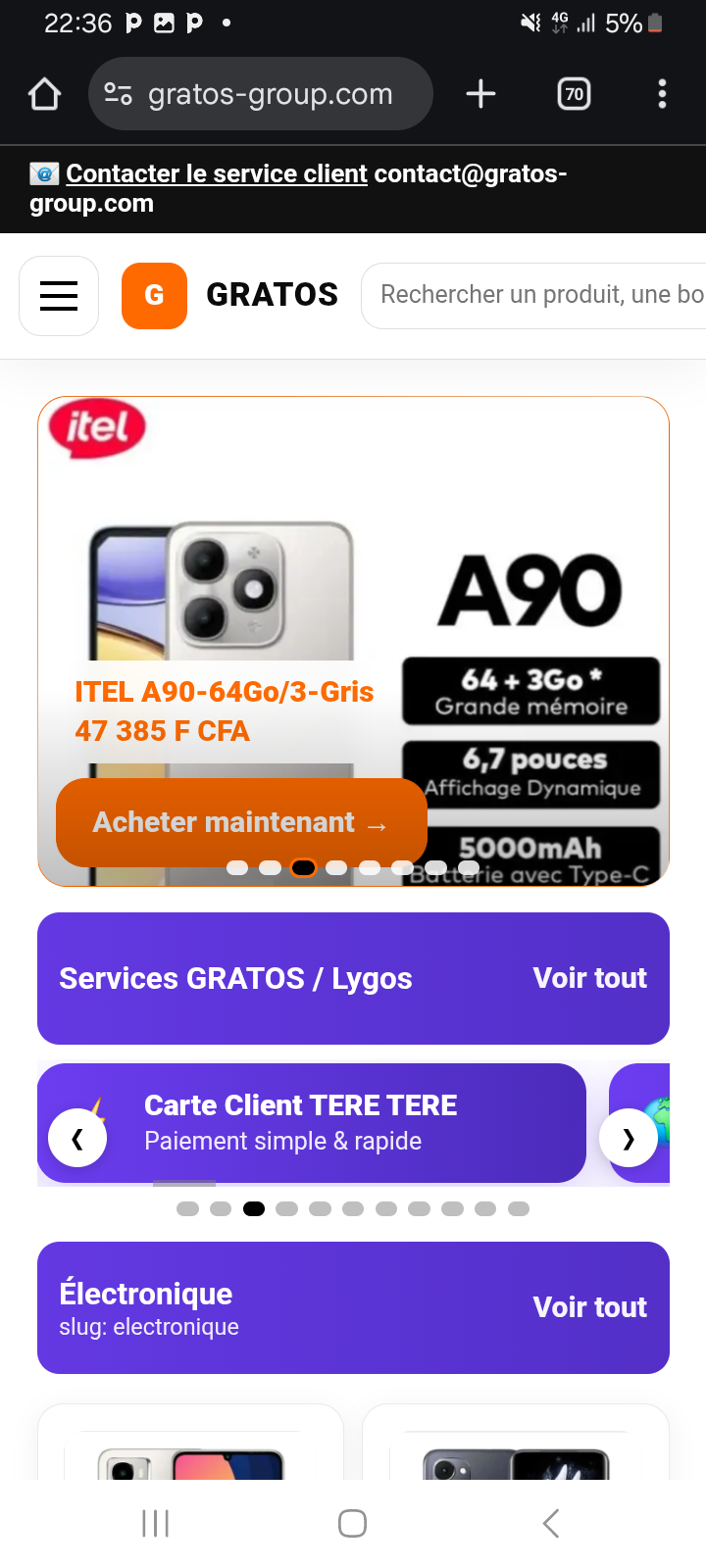Screen dimensions: 706x1568
Task: Tap Acheter maintenant for ITEL A90
Action: click(x=241, y=822)
